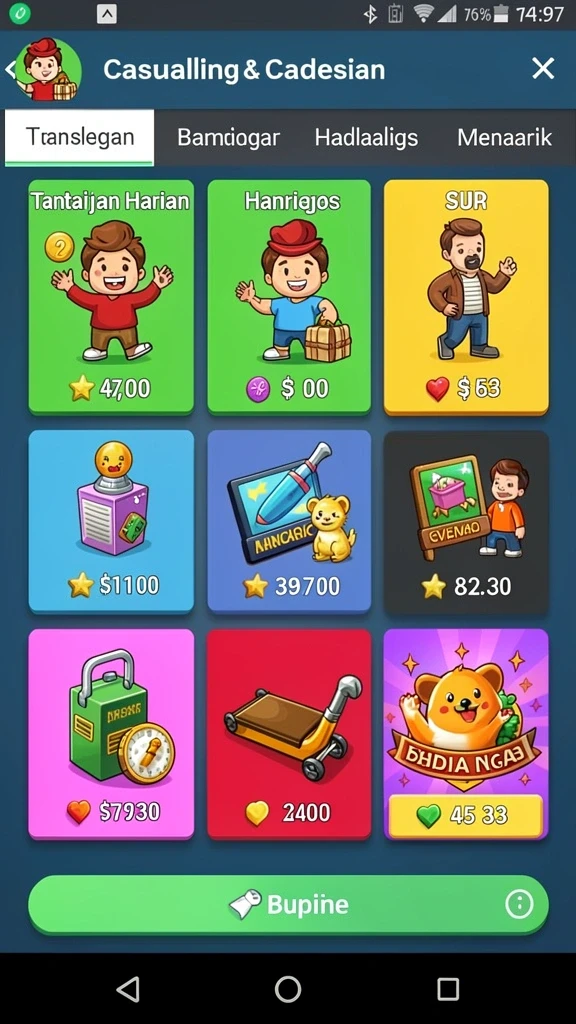576x1024 pixels.
Task: Open the bear badge item priced 45 33
Action: 466,734
